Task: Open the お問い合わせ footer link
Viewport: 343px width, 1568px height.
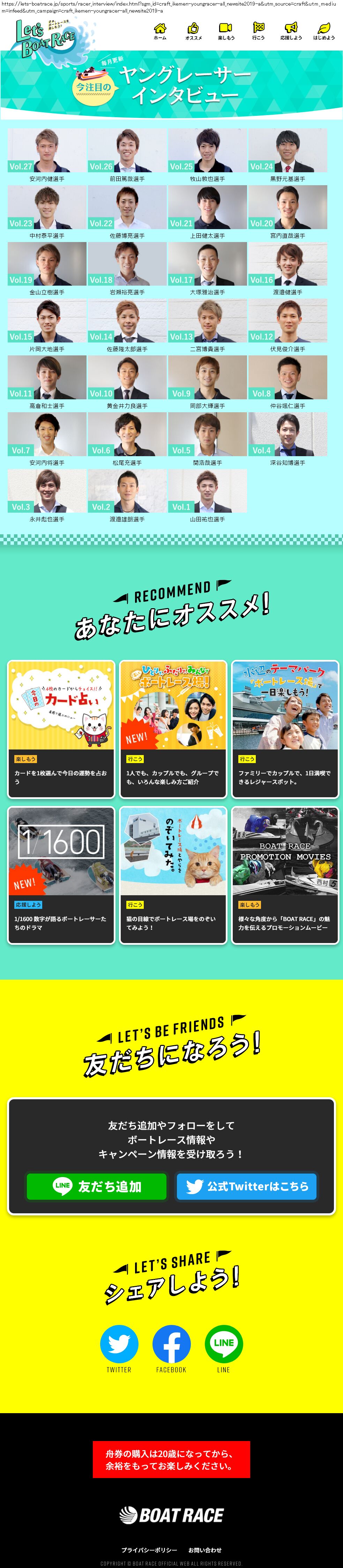Action: point(205,1549)
